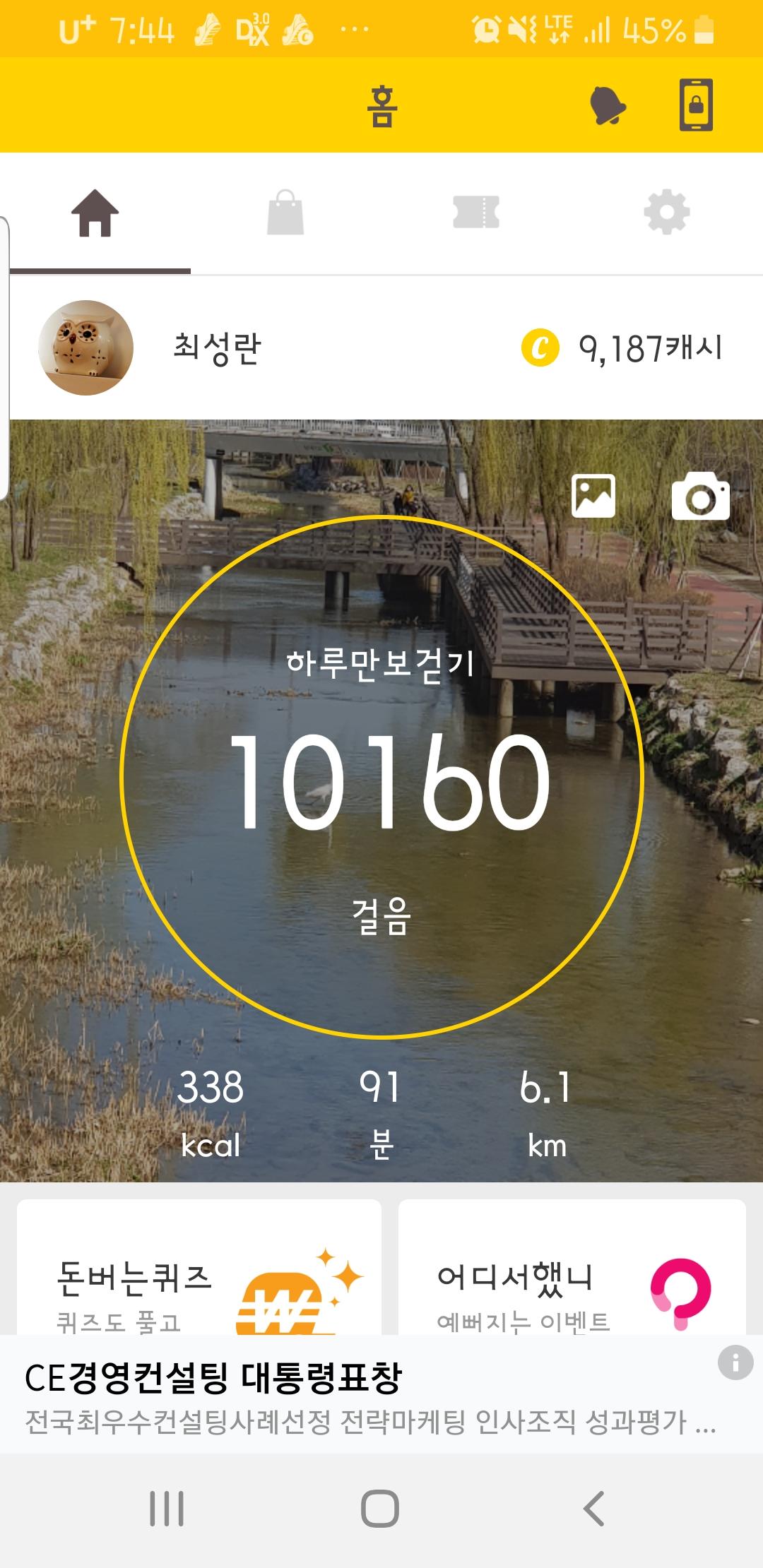
Task: Tap the ad info icon
Action: [735, 1362]
